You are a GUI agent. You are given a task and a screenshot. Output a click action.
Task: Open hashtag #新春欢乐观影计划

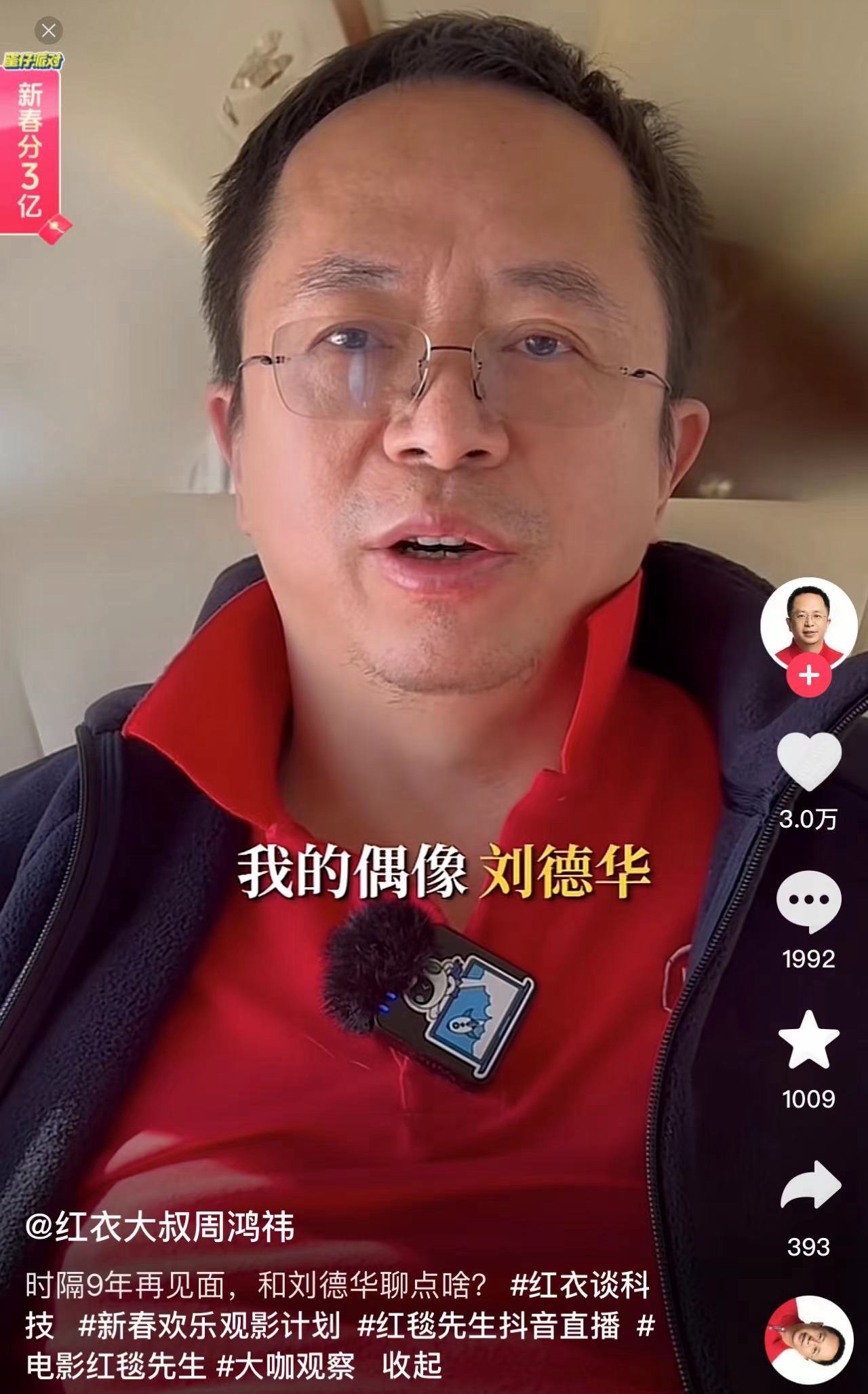210,1325
